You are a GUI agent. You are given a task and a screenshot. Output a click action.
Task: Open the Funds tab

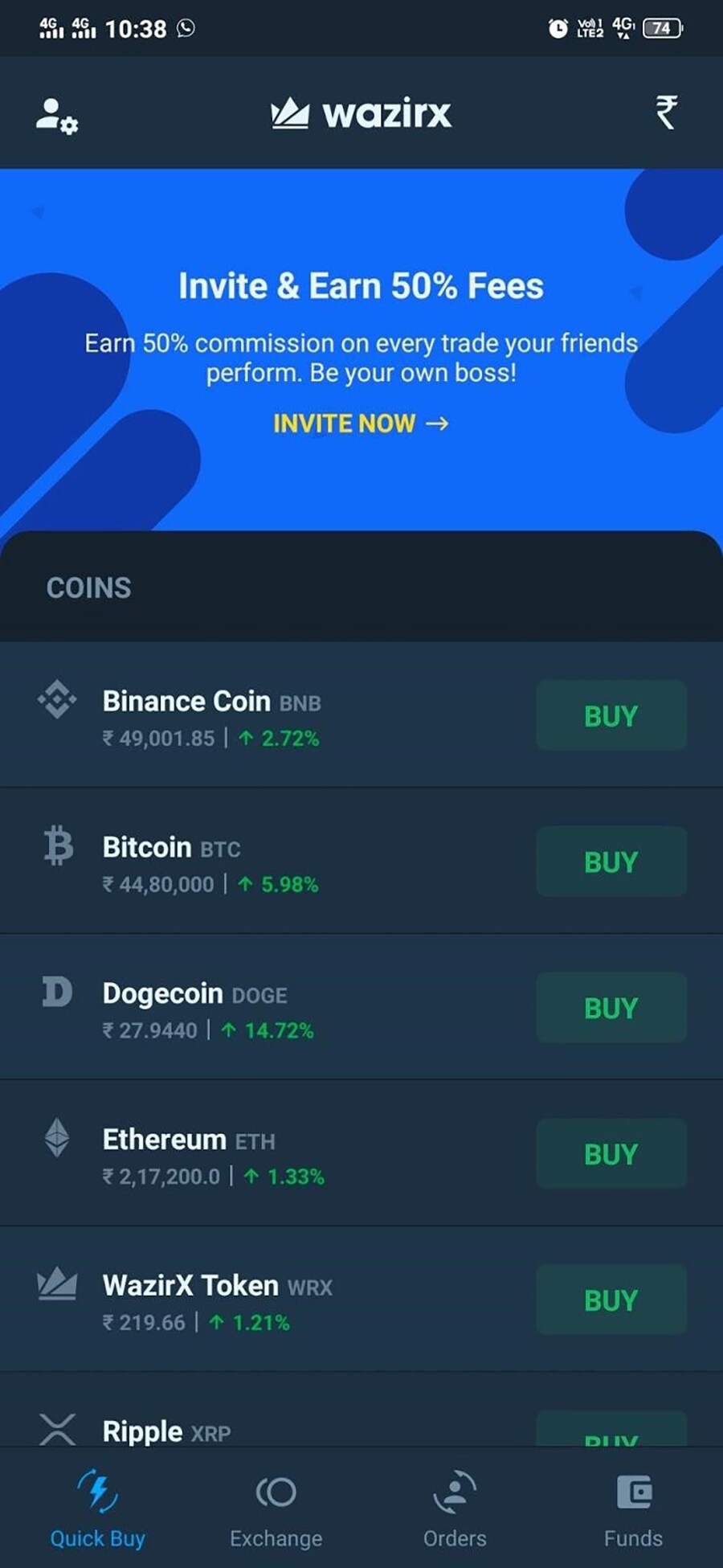click(x=633, y=1509)
